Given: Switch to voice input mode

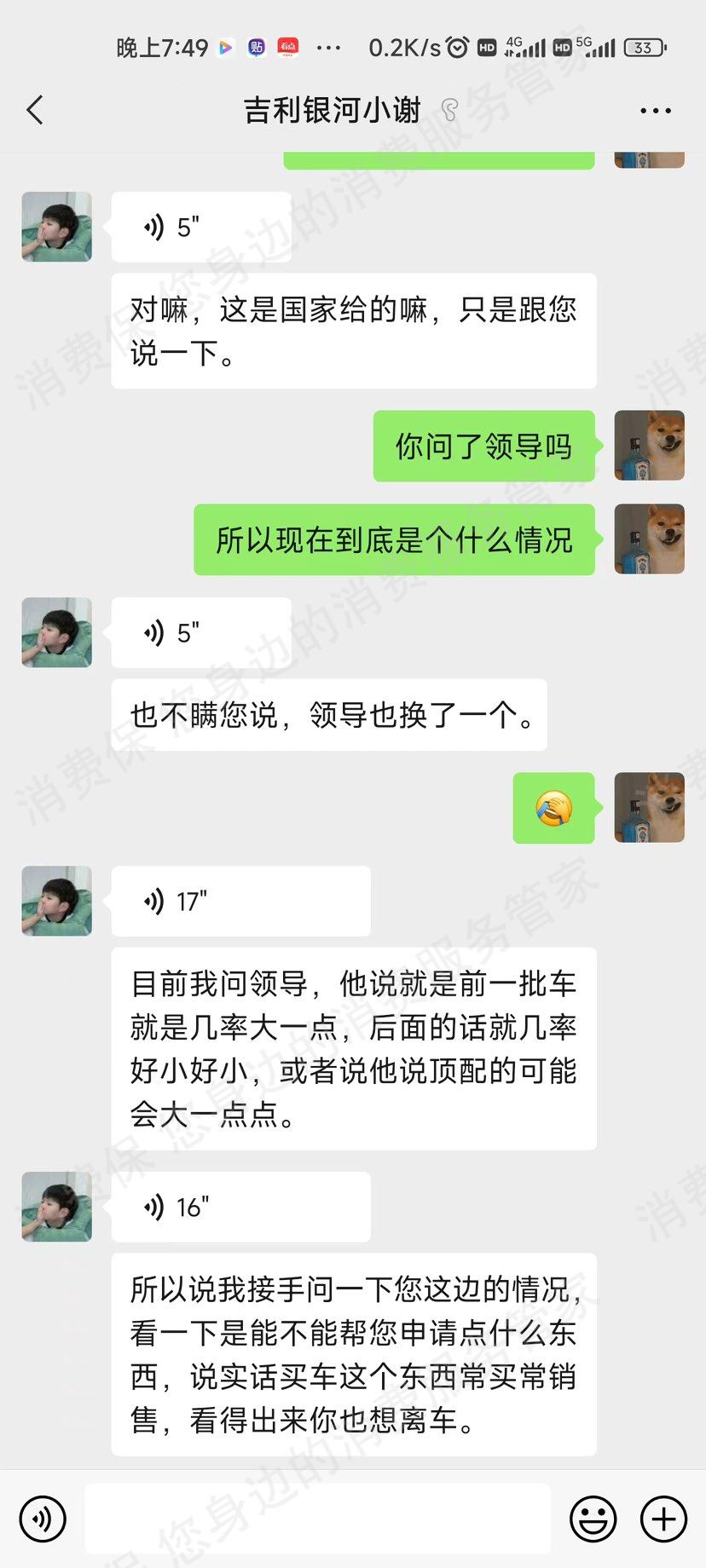Looking at the screenshot, I should pyautogui.click(x=43, y=1519).
